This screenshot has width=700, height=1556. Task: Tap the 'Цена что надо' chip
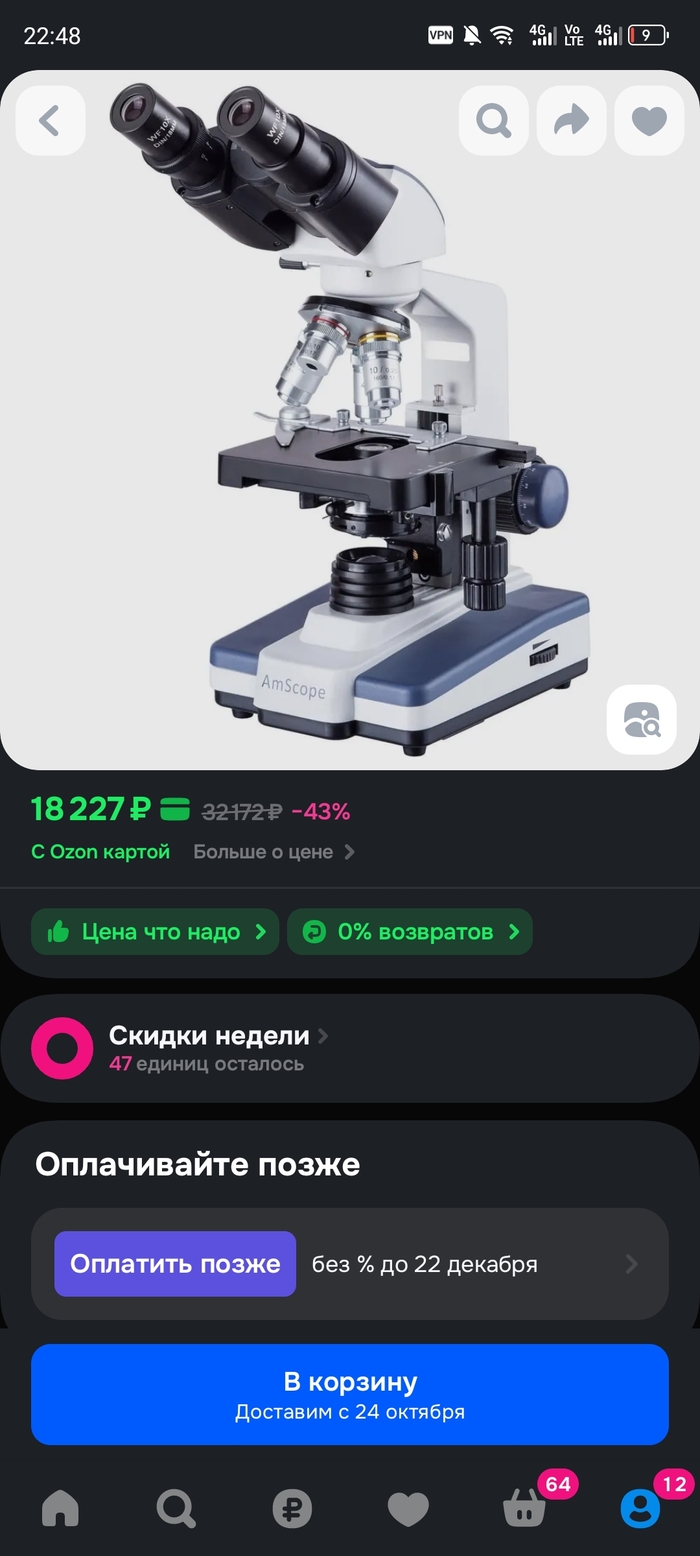coord(155,932)
